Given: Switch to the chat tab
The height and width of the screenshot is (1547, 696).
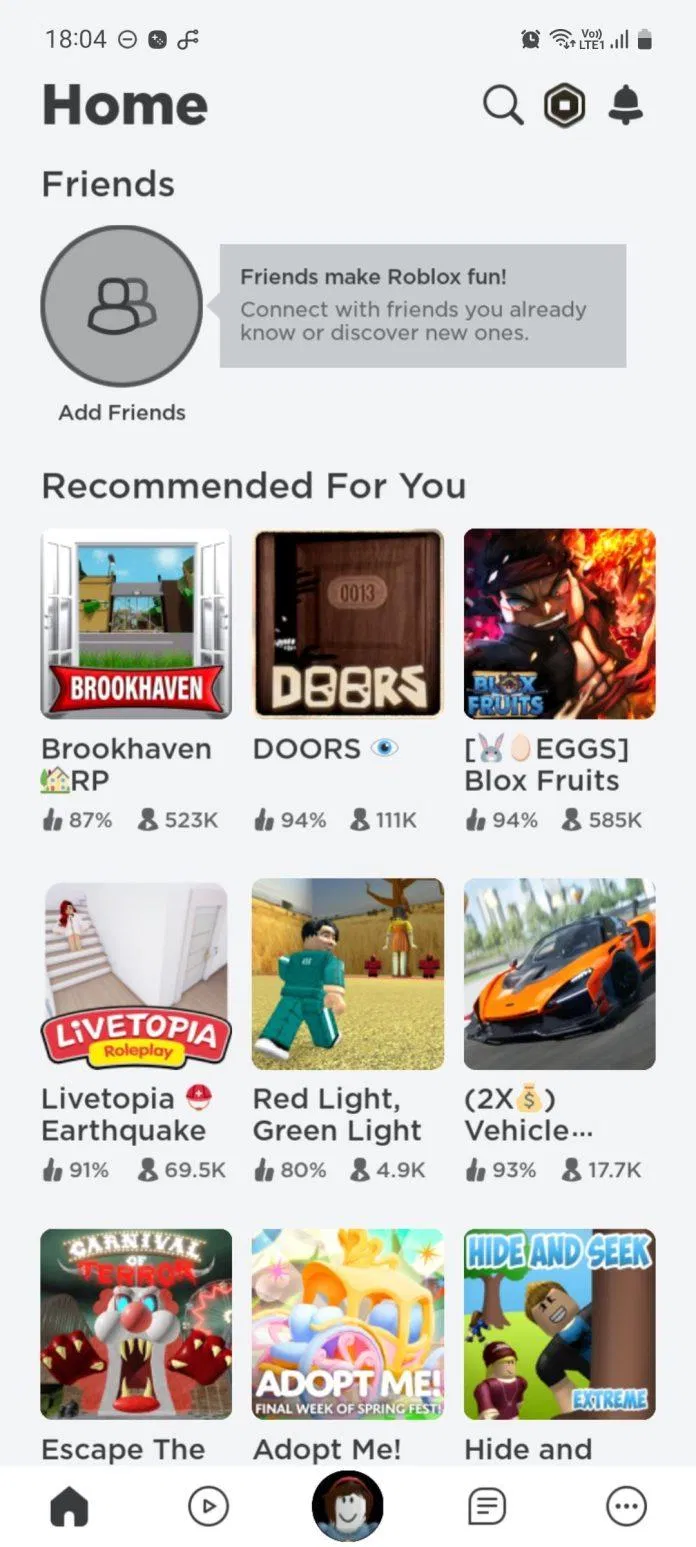Looking at the screenshot, I should (x=487, y=1506).
